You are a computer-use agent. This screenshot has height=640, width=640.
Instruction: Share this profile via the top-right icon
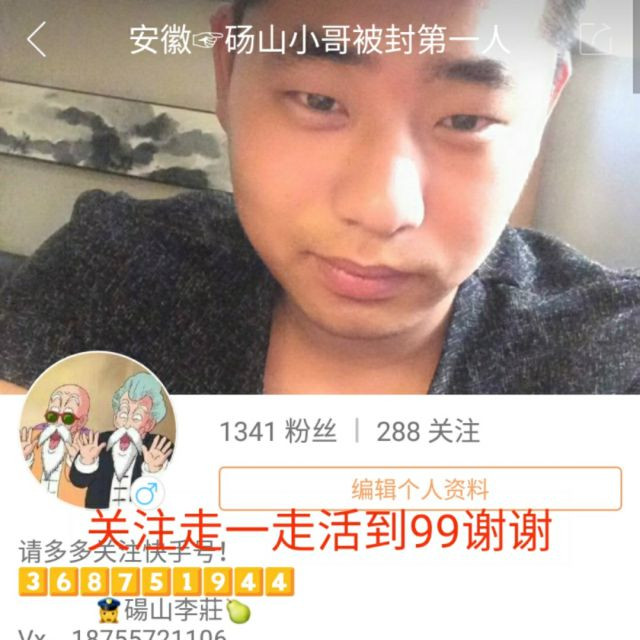(595, 39)
